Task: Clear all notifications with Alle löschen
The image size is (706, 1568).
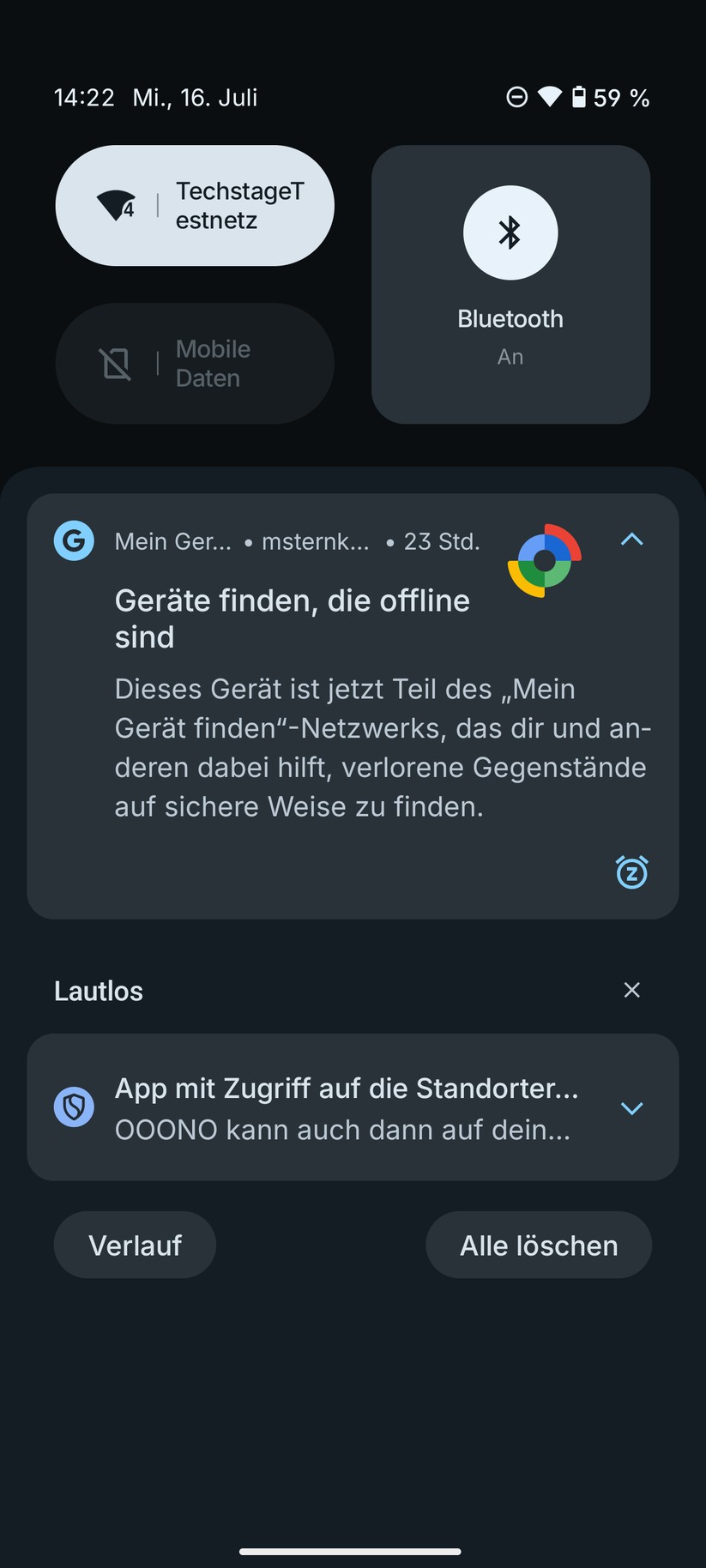Action: click(539, 1245)
